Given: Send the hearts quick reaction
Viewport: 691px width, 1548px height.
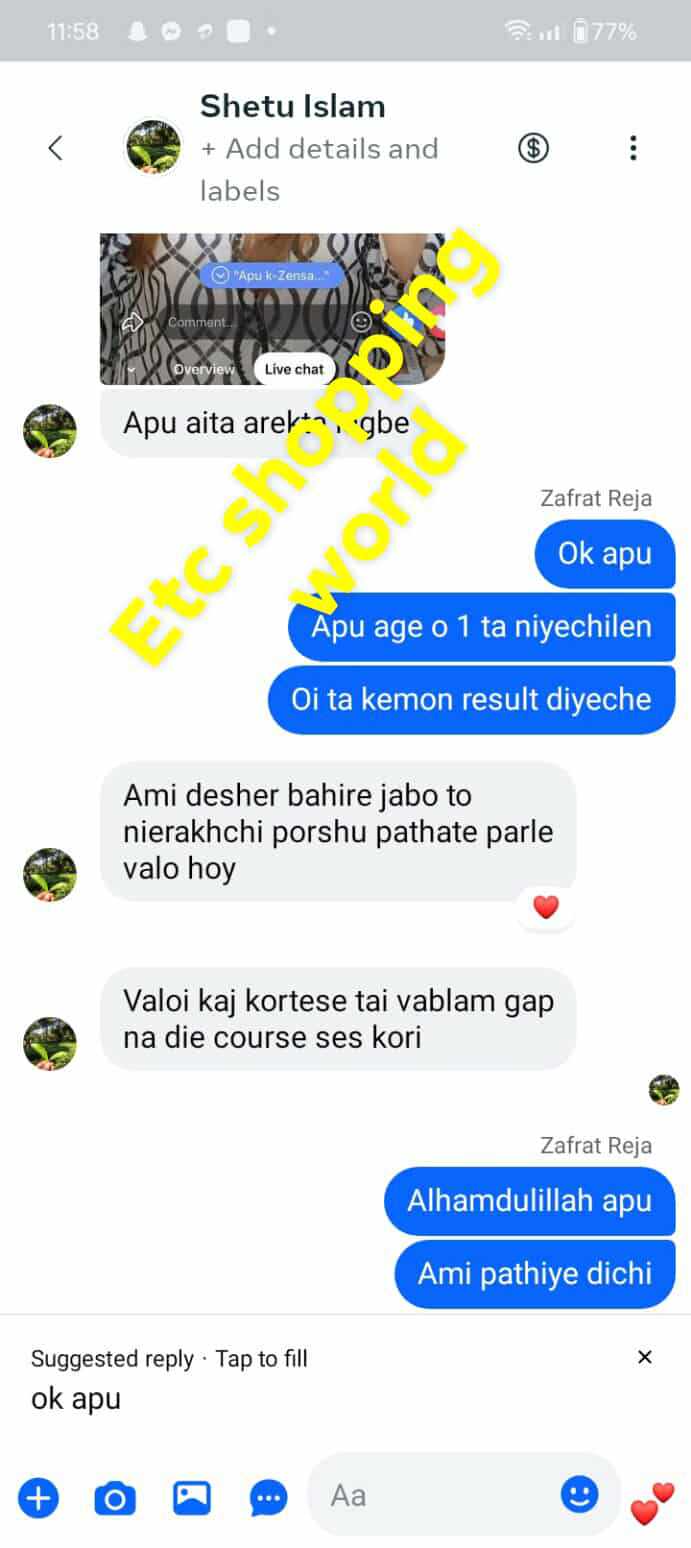Looking at the screenshot, I should 652,1502.
